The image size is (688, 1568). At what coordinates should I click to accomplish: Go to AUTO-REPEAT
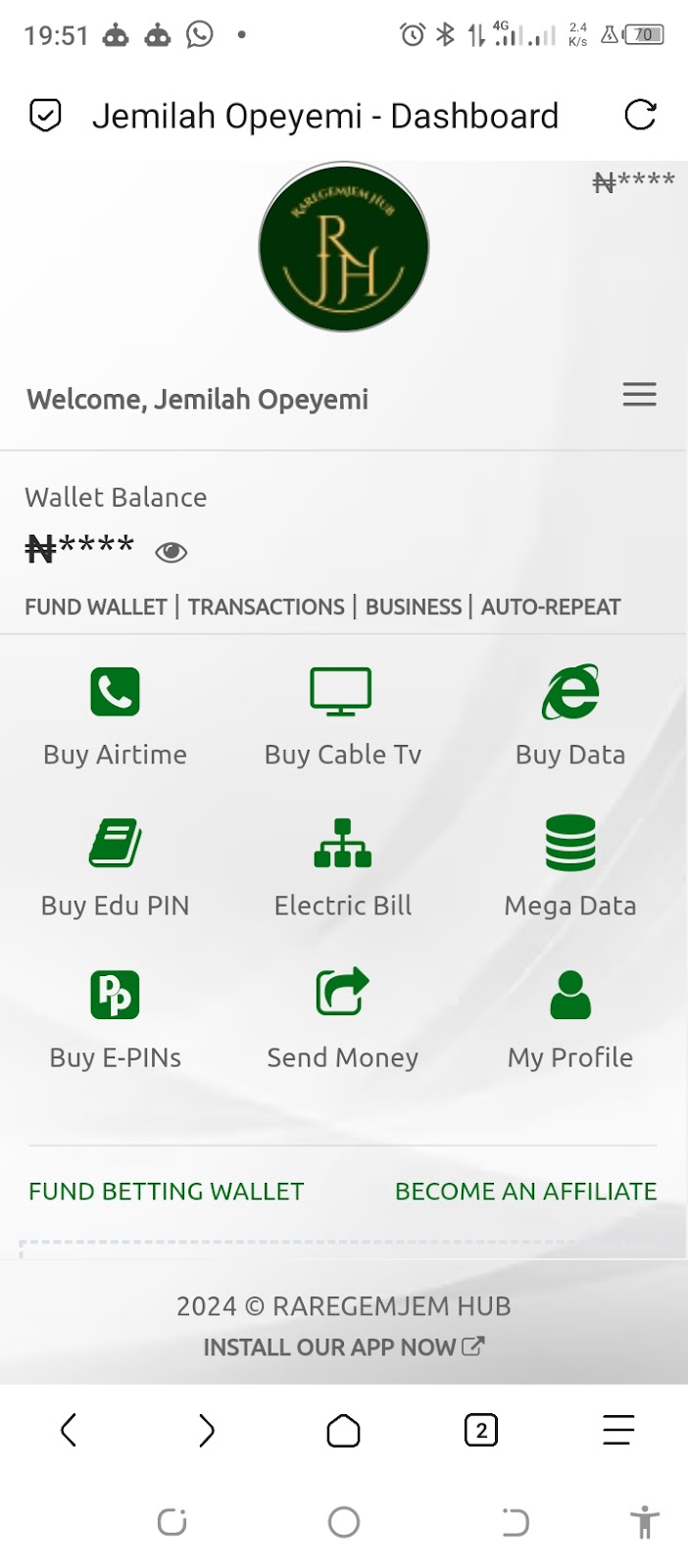[551, 607]
